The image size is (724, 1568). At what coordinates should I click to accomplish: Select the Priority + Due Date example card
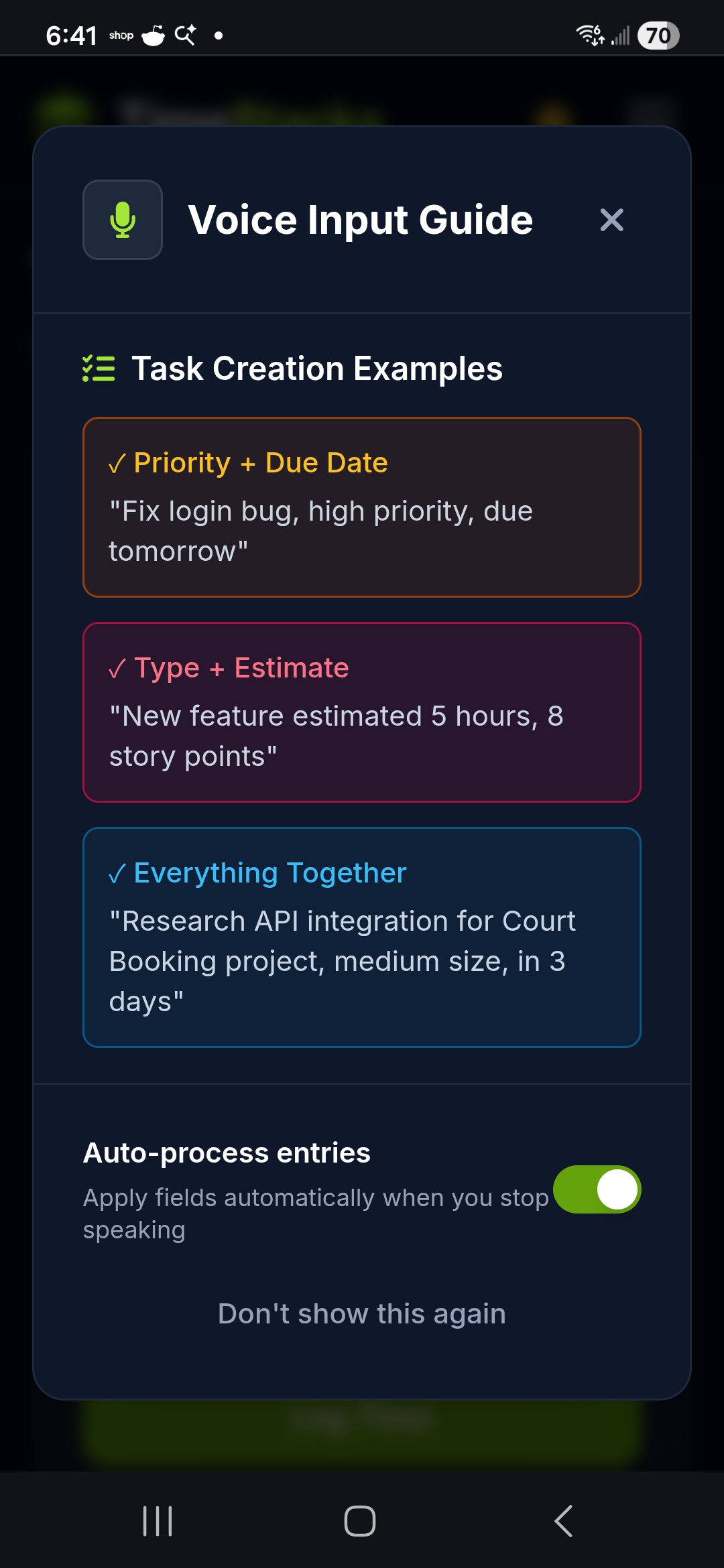[362, 507]
